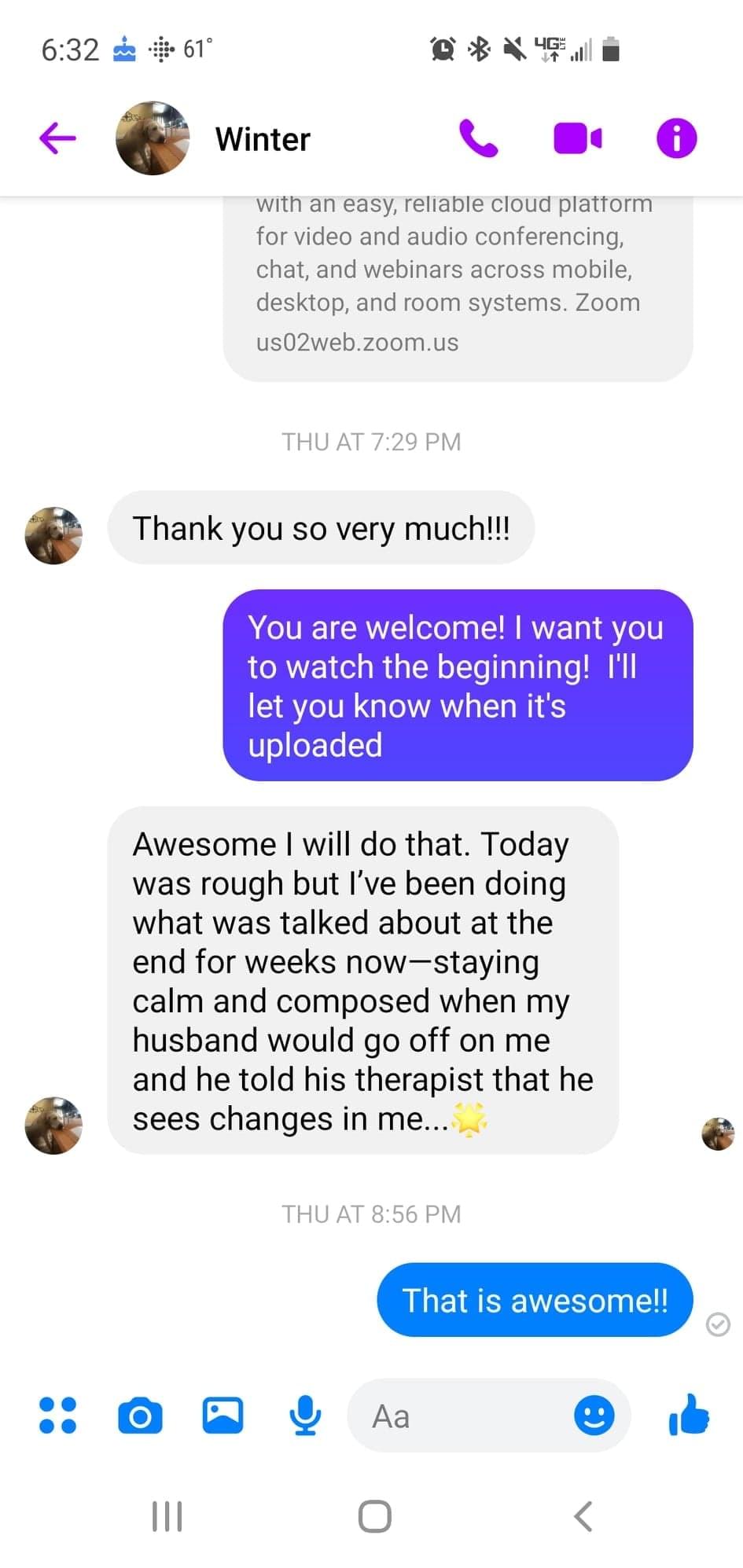Open the emoji picker

tap(594, 1416)
